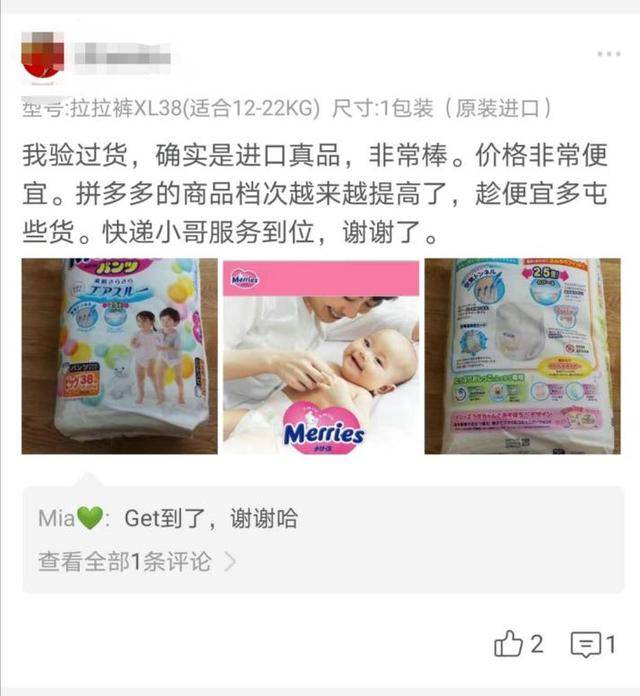Open the comment icon on this review
The image size is (640, 696).
(585, 643)
